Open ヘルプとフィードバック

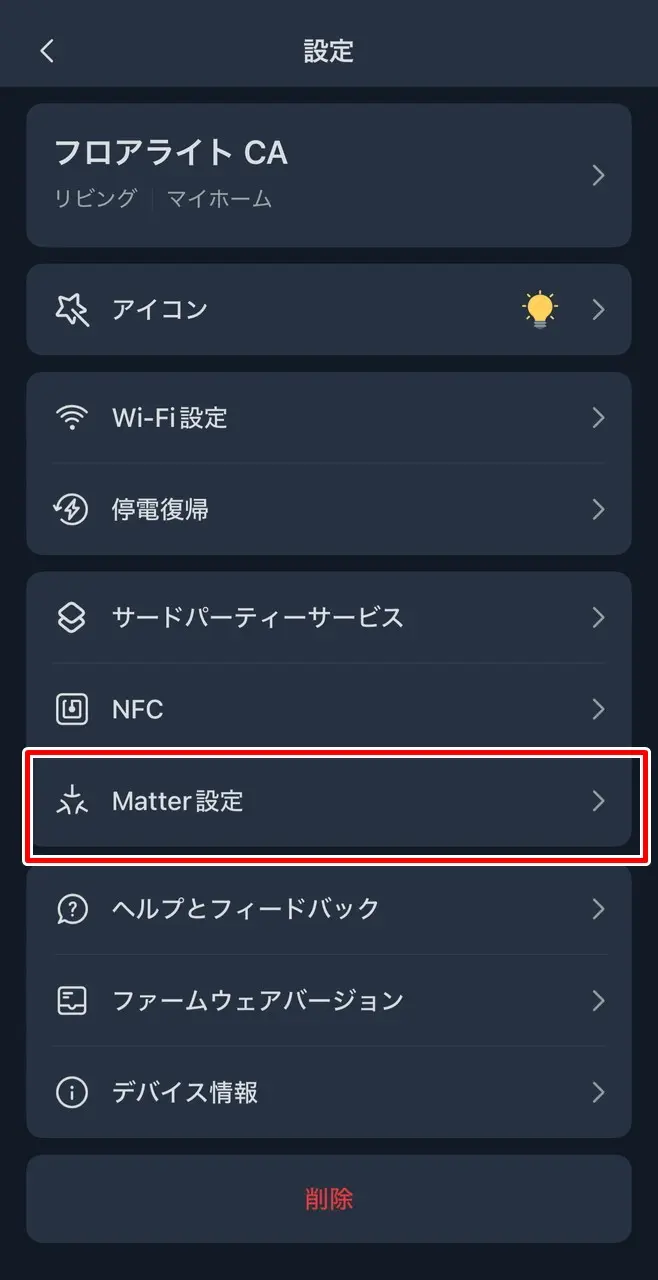pos(328,909)
